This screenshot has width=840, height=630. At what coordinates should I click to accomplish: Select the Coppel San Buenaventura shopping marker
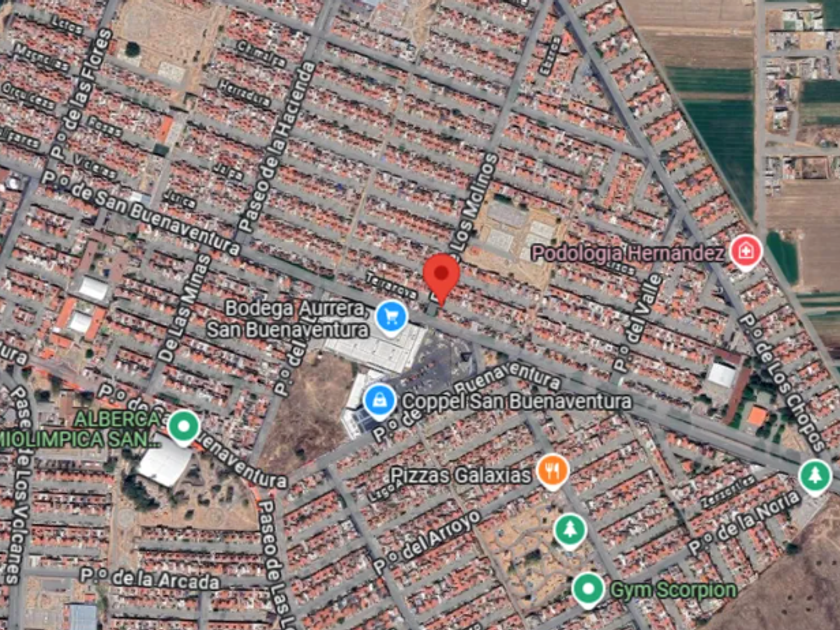click(x=378, y=401)
